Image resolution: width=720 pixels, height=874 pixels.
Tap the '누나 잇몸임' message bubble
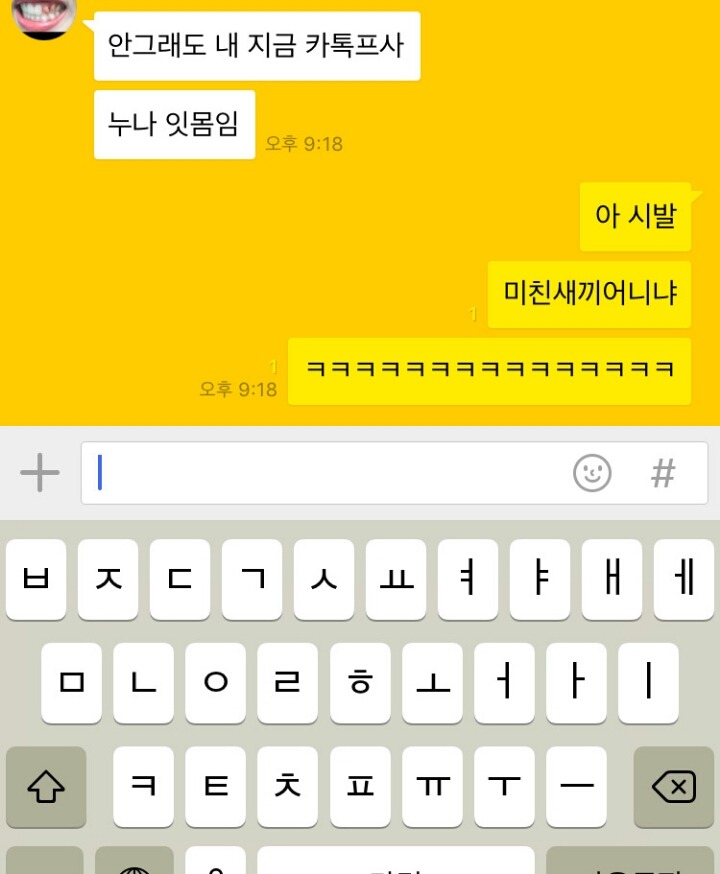coord(173,125)
